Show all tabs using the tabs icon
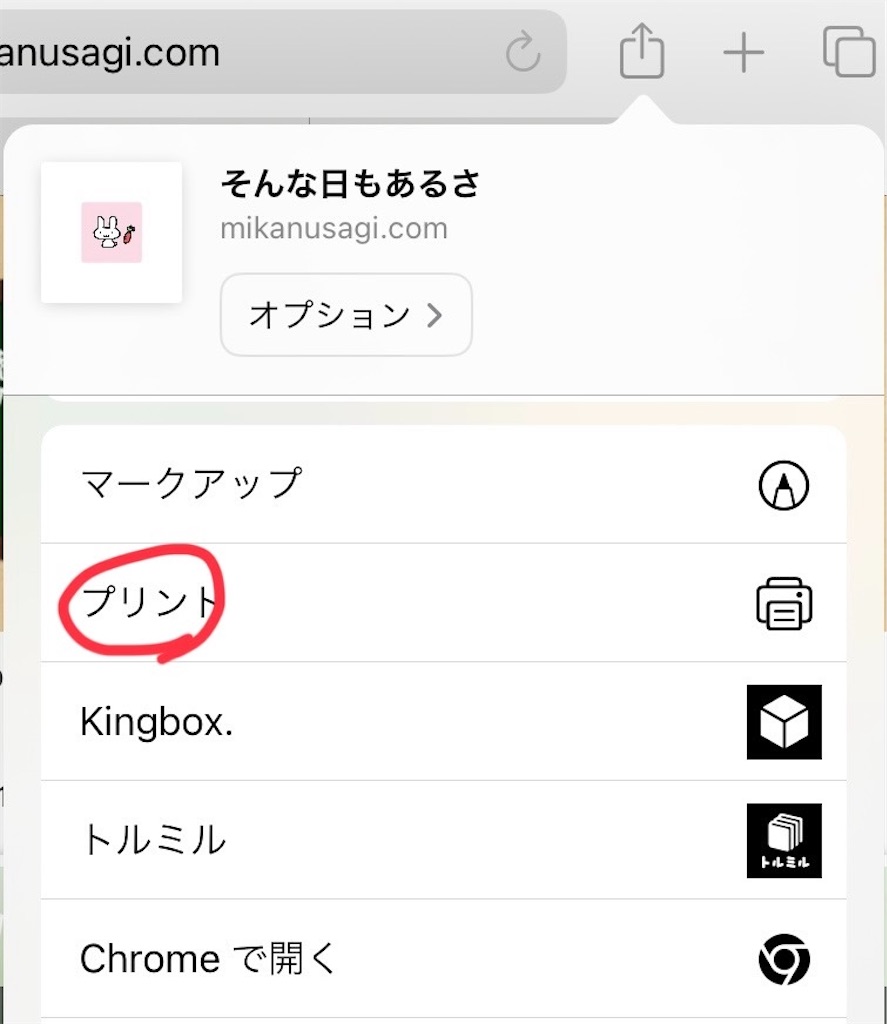 (x=849, y=52)
